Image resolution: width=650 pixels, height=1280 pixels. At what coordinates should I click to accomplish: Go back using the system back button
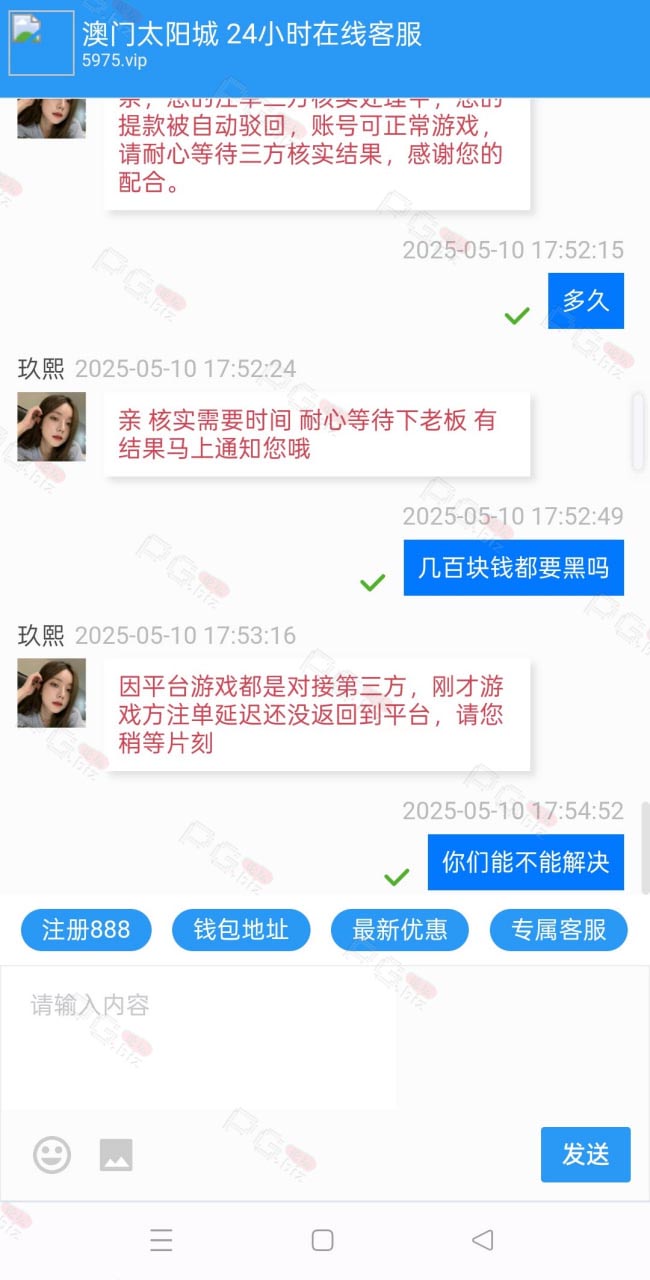482,1240
